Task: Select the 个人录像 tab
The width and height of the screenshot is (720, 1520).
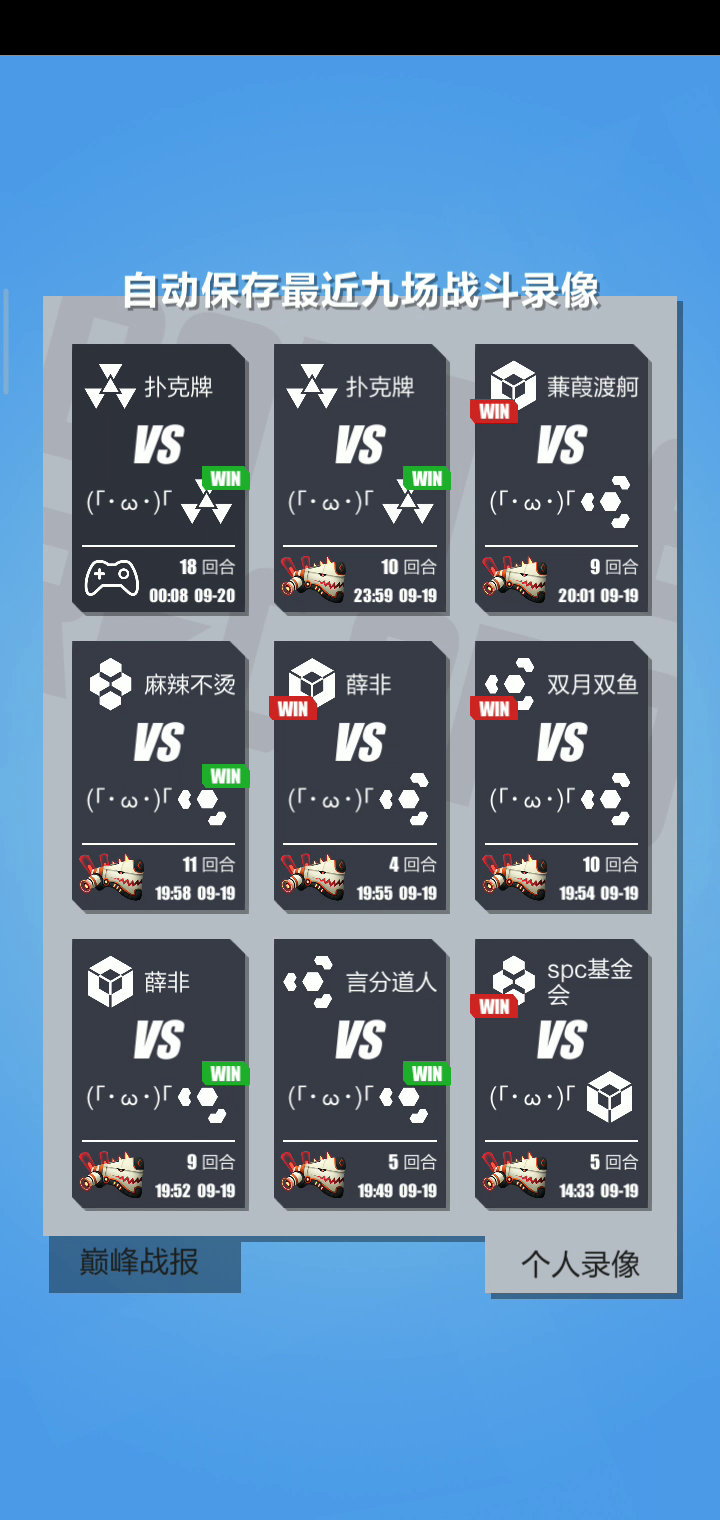Action: pyautogui.click(x=581, y=1265)
